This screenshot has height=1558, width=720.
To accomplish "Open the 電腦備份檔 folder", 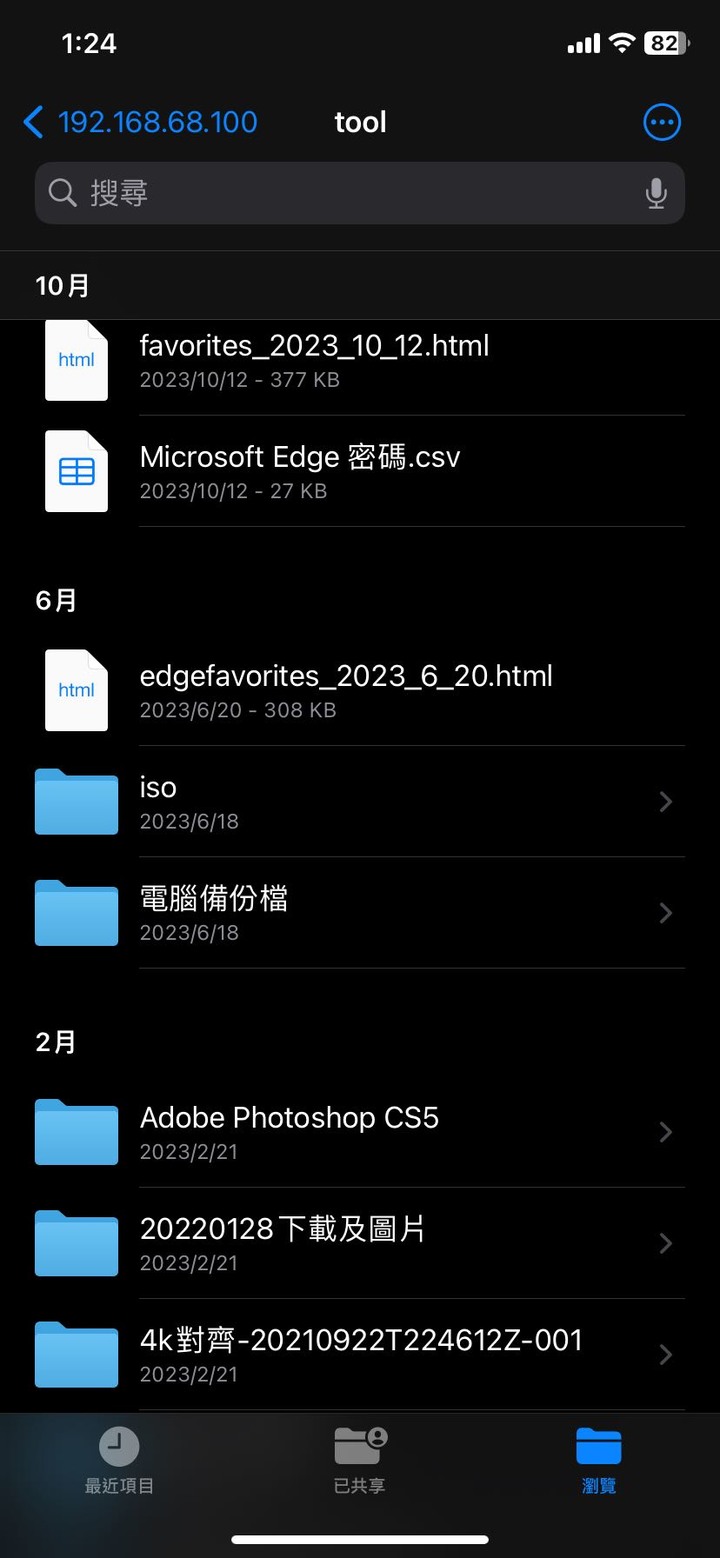I will tap(360, 912).
